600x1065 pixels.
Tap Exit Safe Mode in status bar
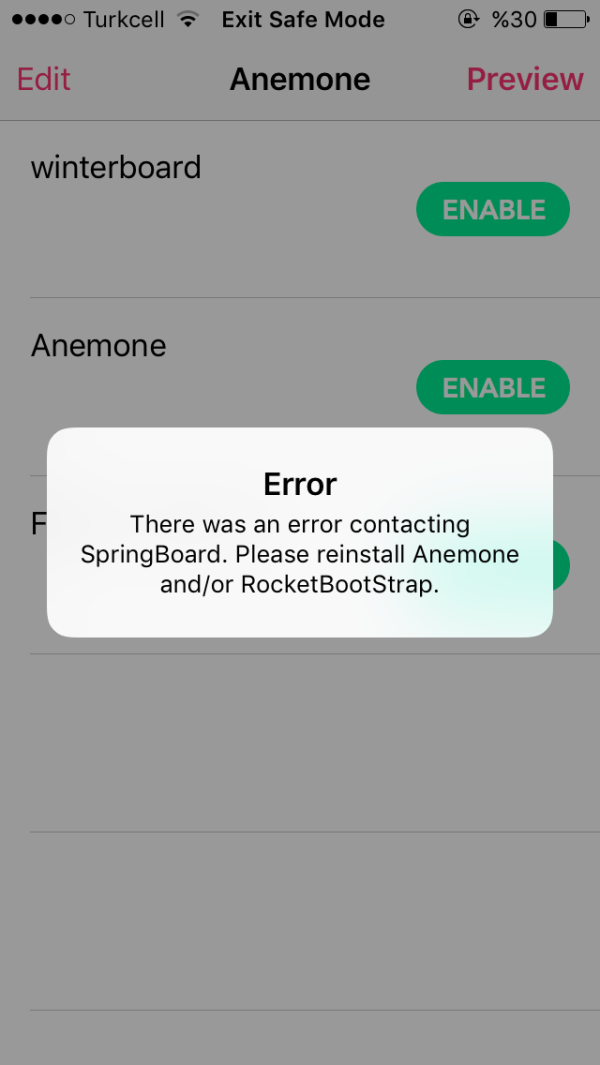pos(303,19)
